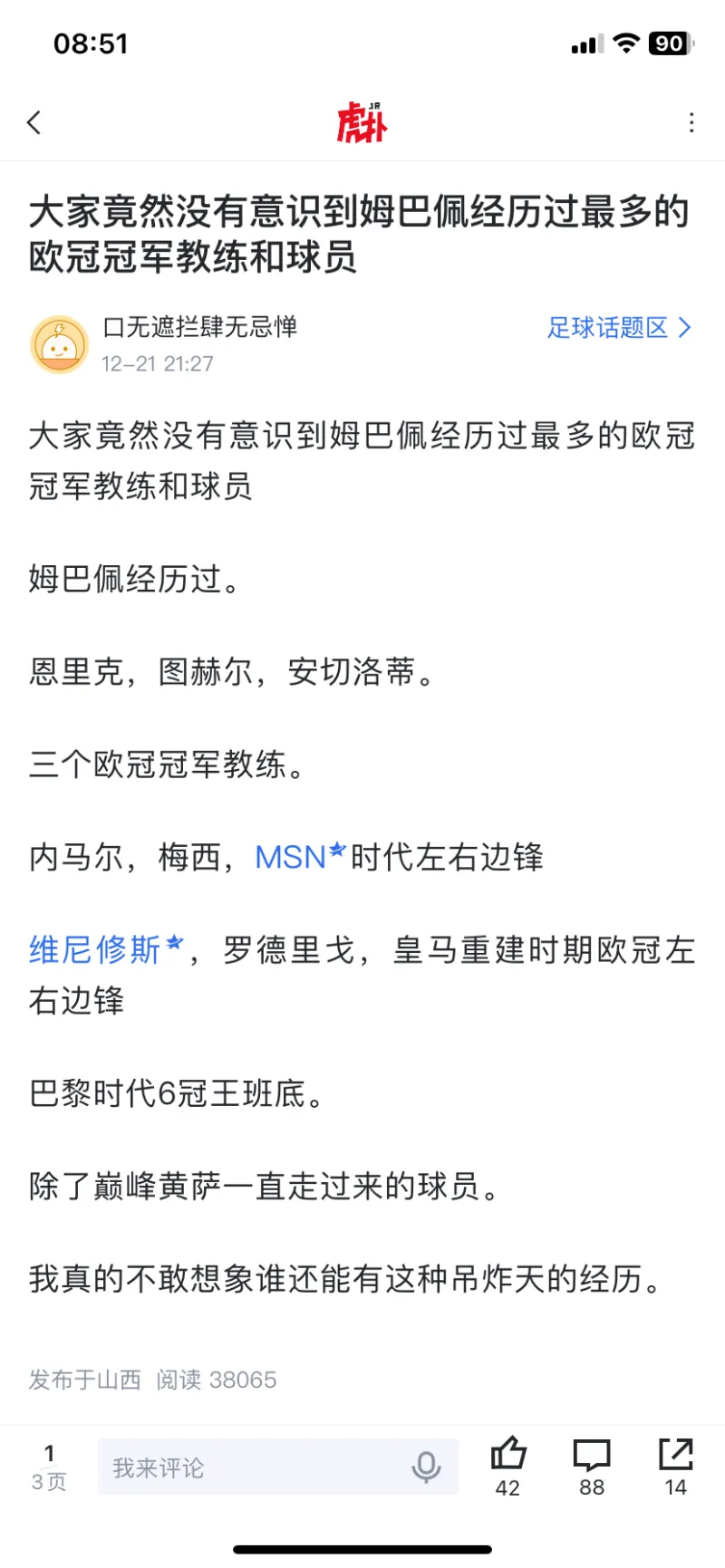This screenshot has height=1568, width=725.
Task: Go back to the previous page
Action: 34,122
